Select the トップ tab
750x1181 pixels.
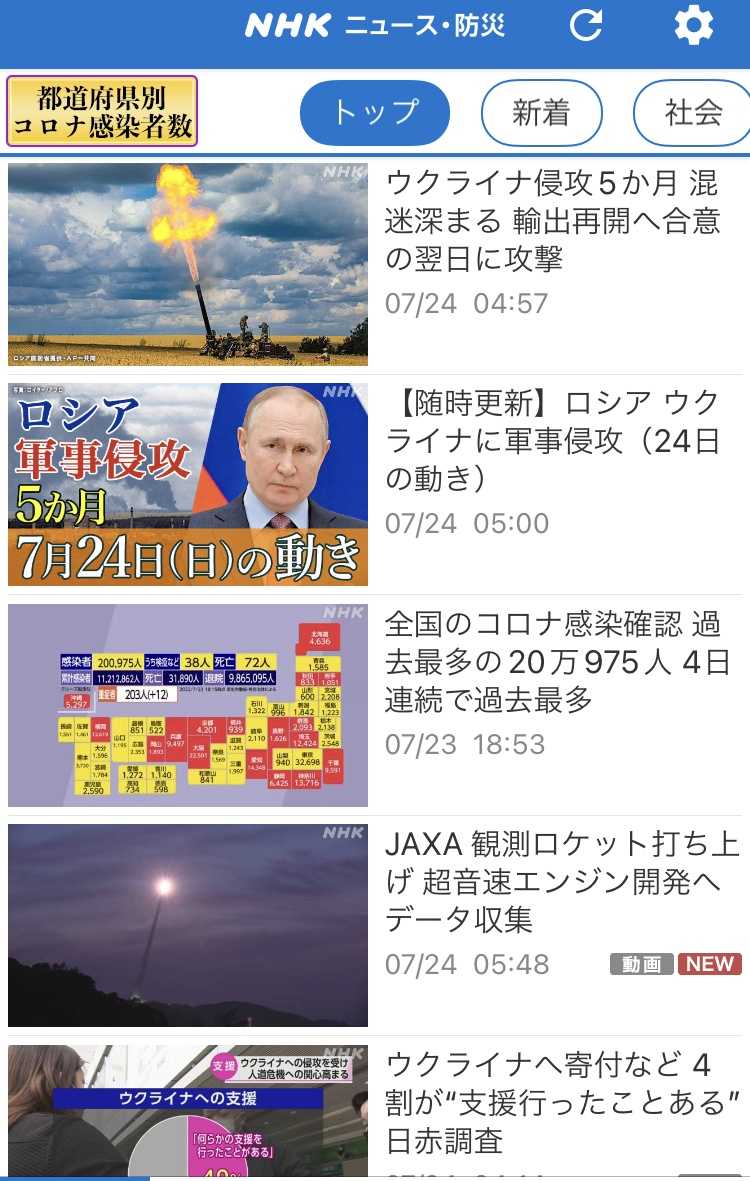375,113
